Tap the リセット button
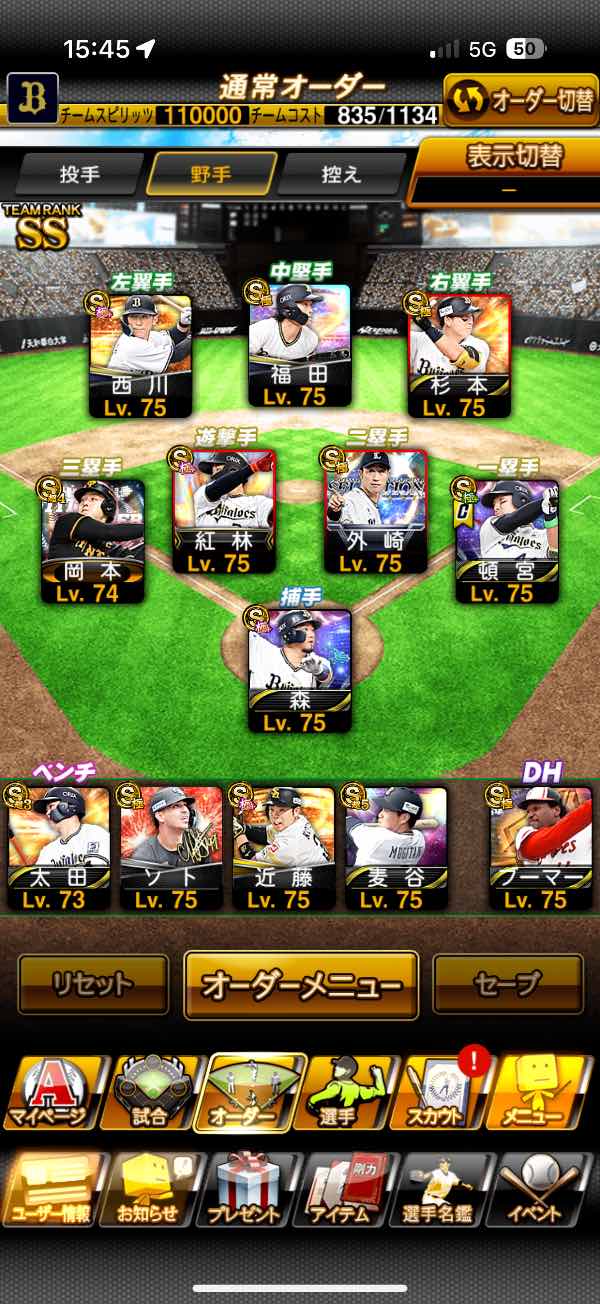This screenshot has height=1304, width=600. 93,984
